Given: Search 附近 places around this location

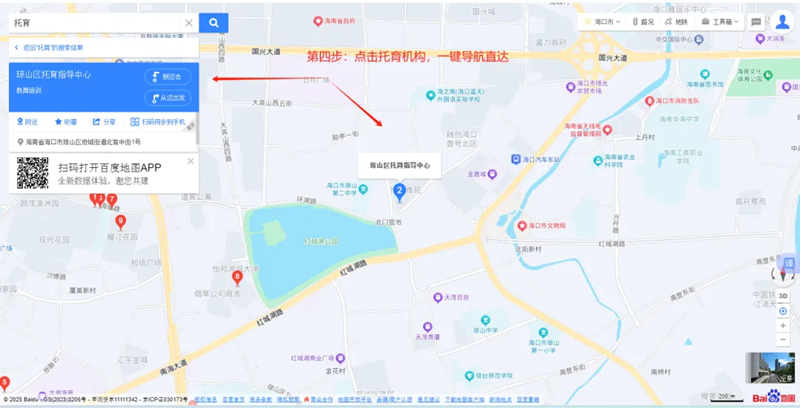Looking at the screenshot, I should pos(28,122).
